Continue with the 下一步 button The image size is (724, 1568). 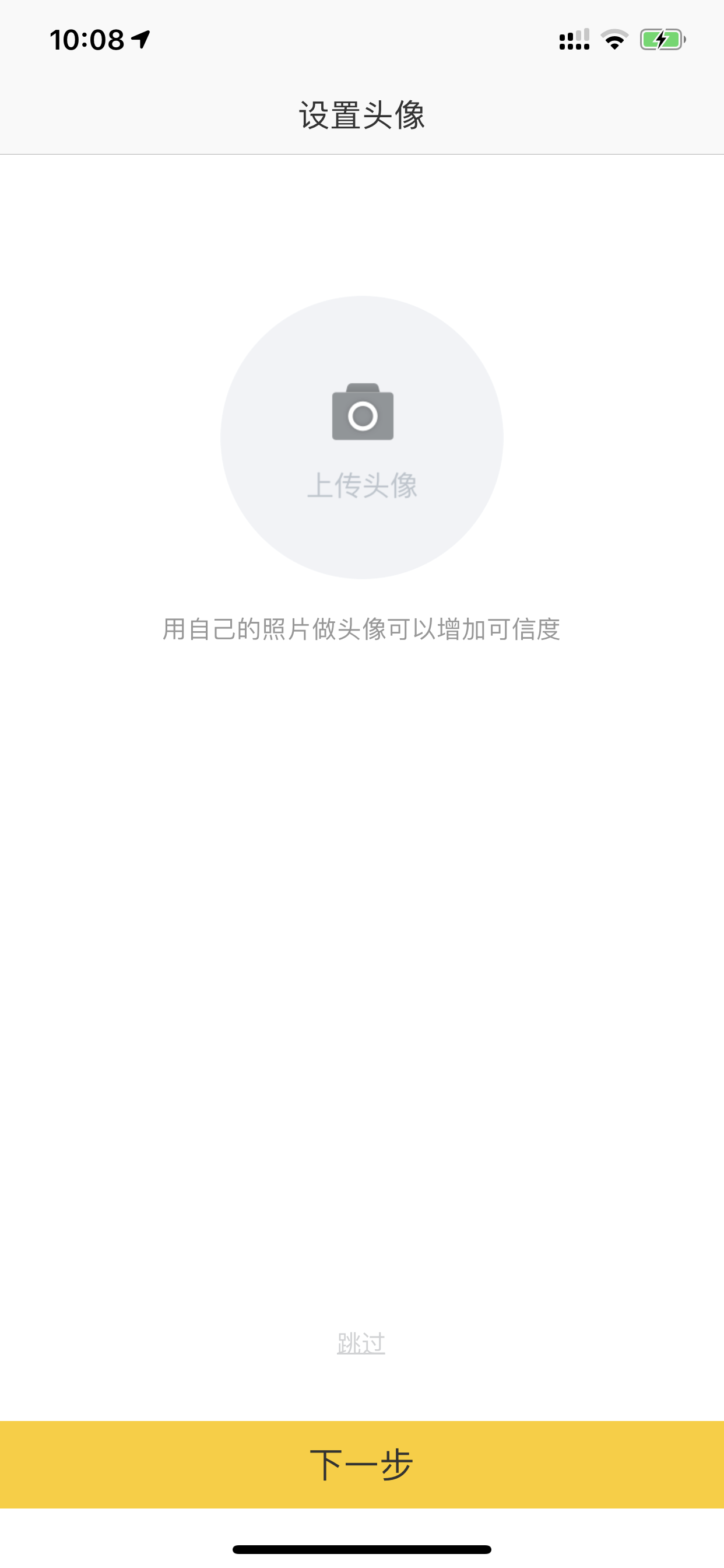[x=362, y=1464]
